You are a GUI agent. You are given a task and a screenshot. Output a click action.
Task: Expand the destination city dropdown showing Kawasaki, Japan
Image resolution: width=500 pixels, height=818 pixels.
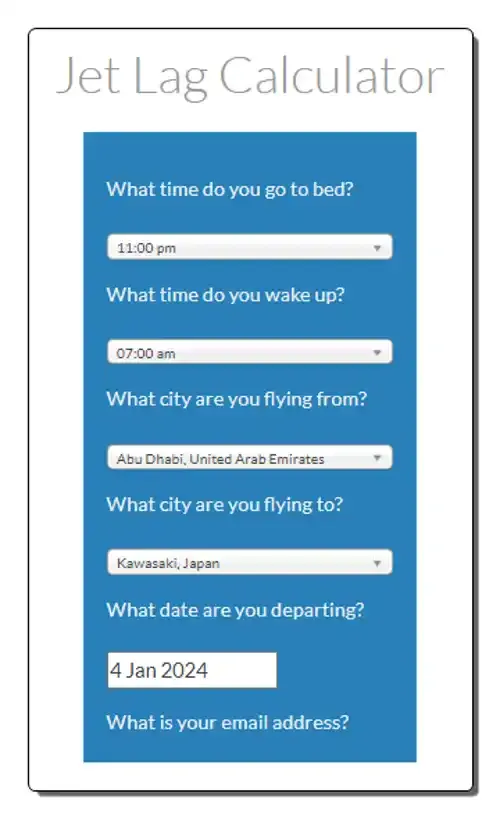pos(249,562)
